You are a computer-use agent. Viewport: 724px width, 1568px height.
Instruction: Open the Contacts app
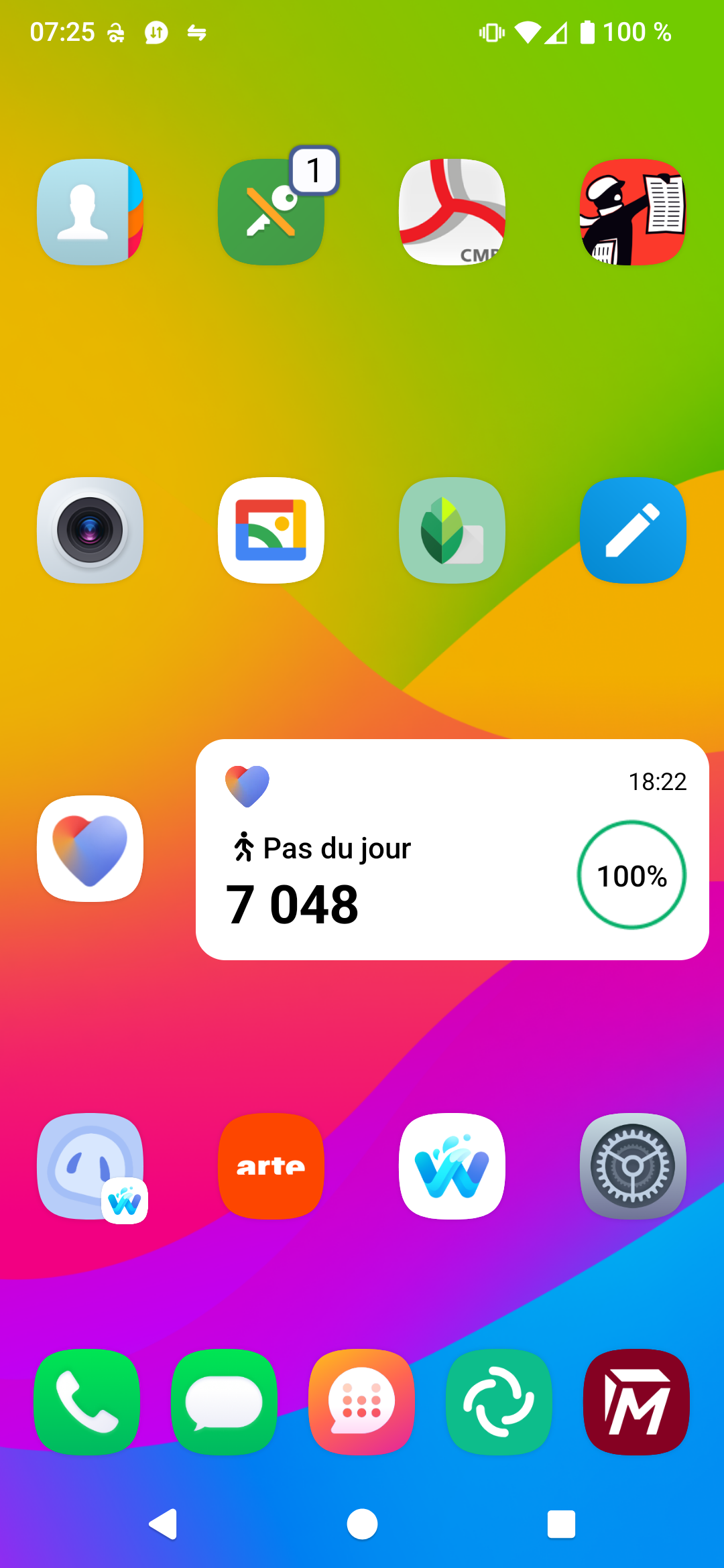[x=90, y=212]
